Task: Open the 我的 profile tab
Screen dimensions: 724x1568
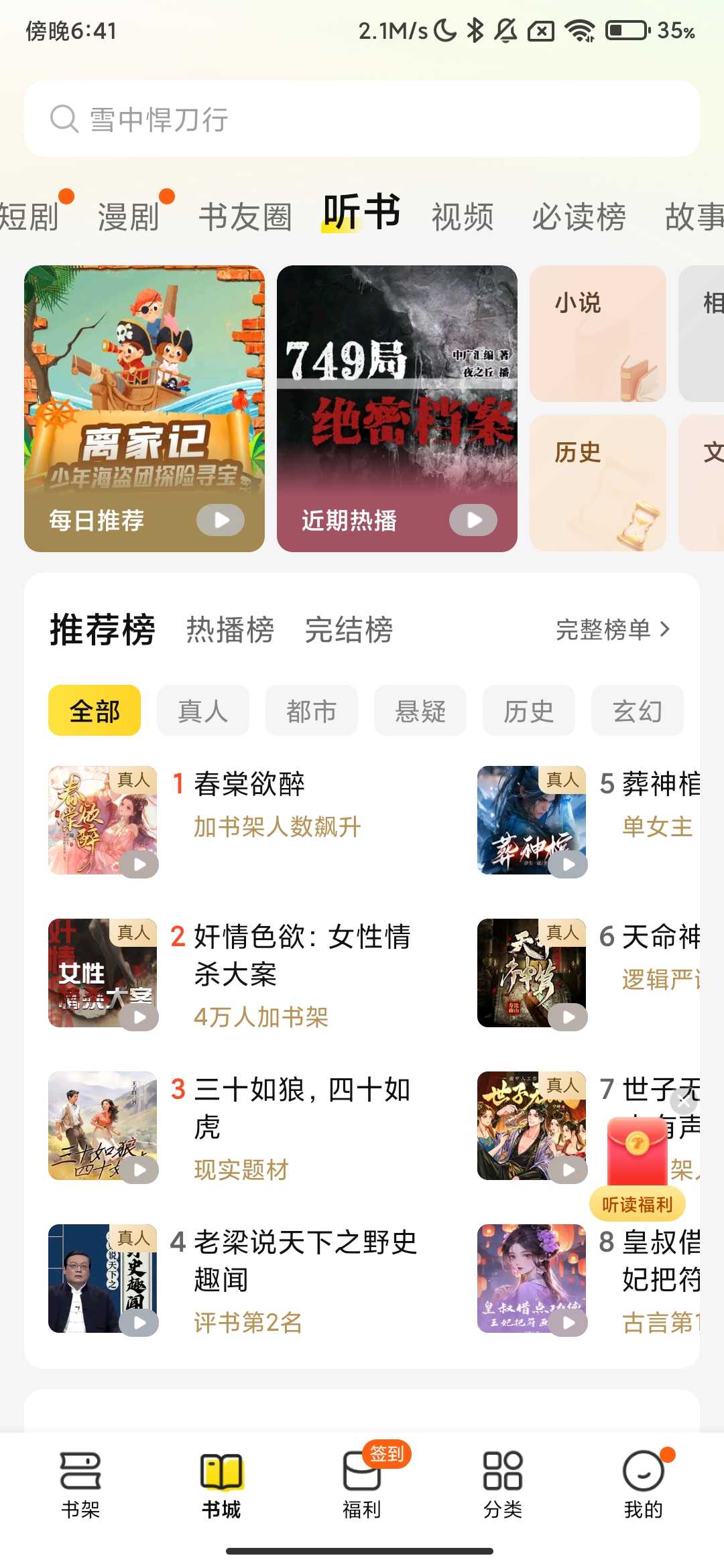Action: [643, 1482]
